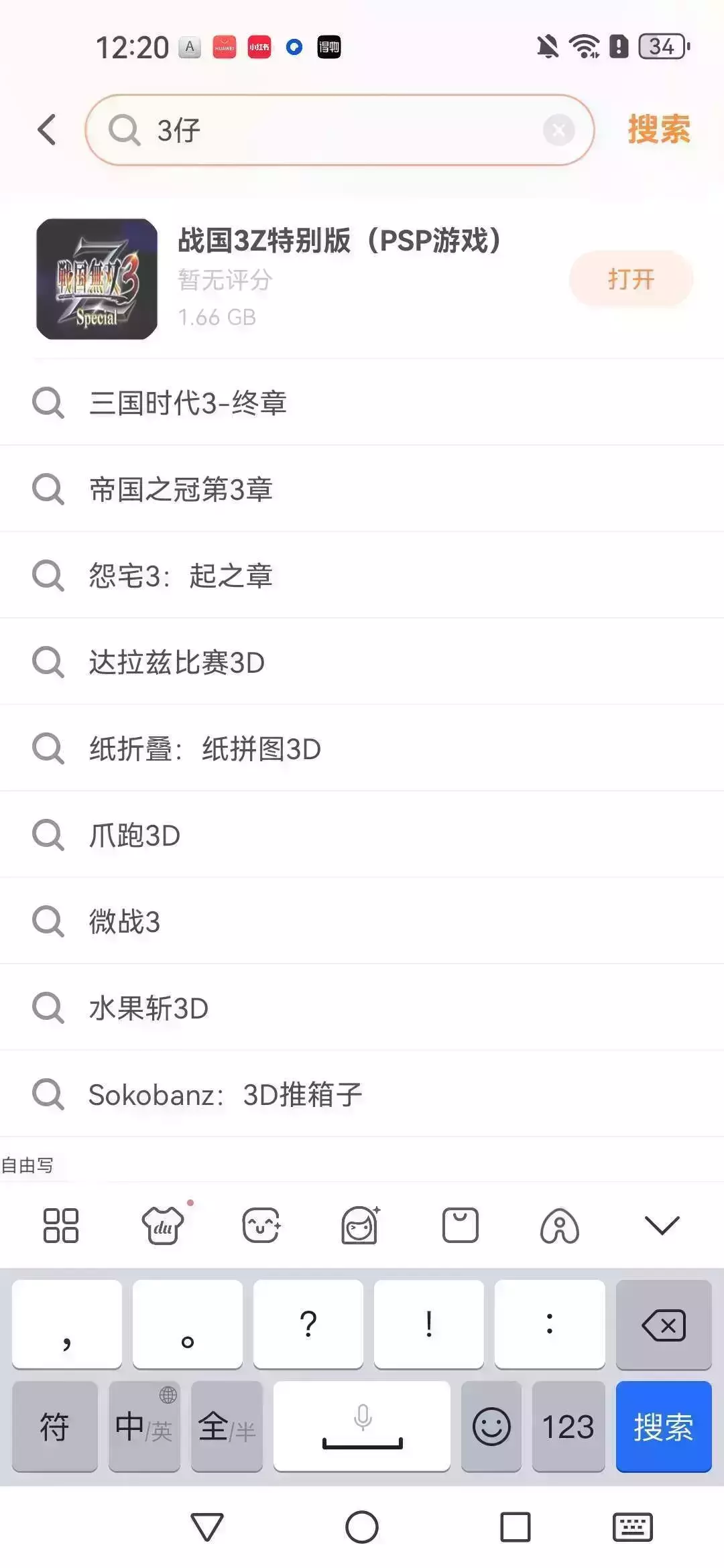This screenshot has height=1568, width=724.
Task: Choose suggestion 怨宅3：起之章
Action: click(x=362, y=576)
